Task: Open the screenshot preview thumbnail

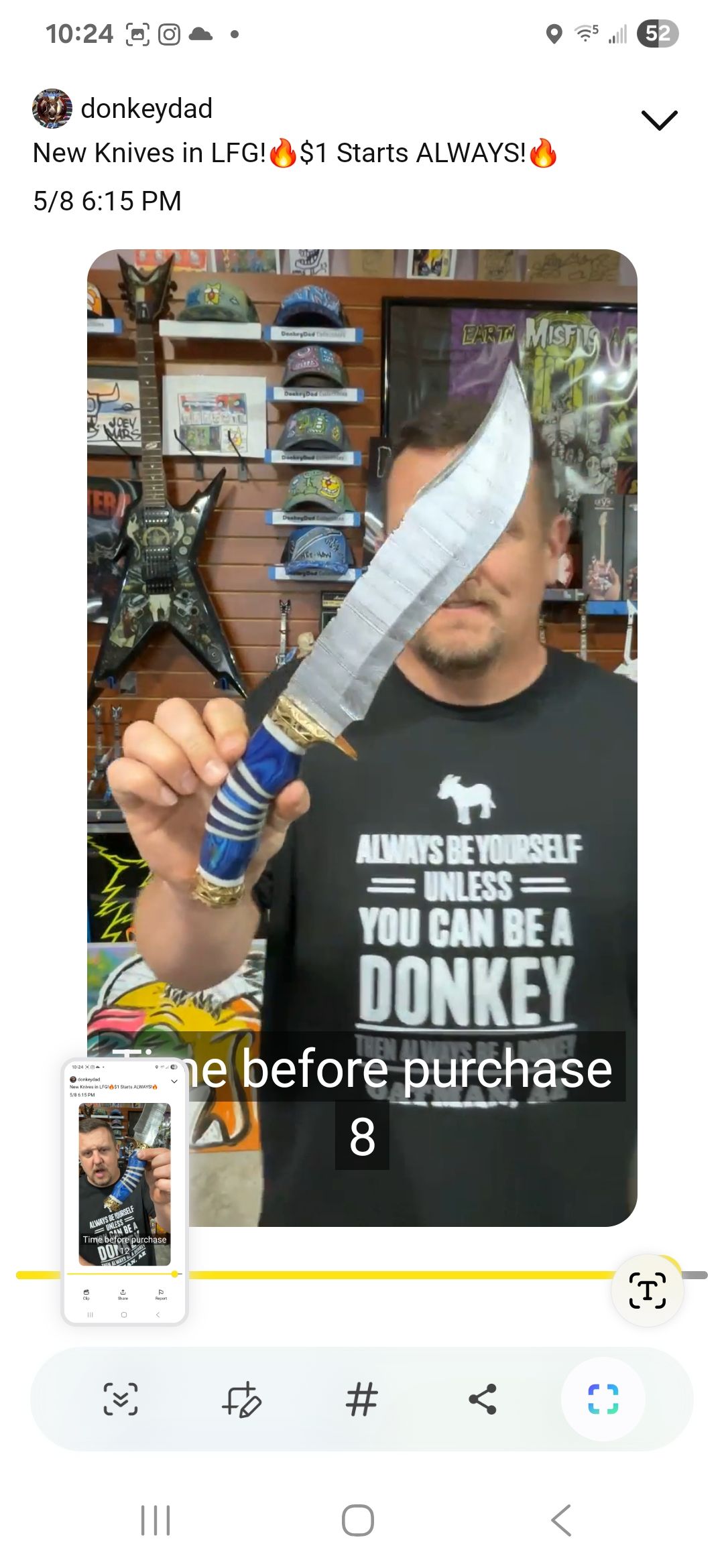Action: pyautogui.click(x=125, y=1191)
